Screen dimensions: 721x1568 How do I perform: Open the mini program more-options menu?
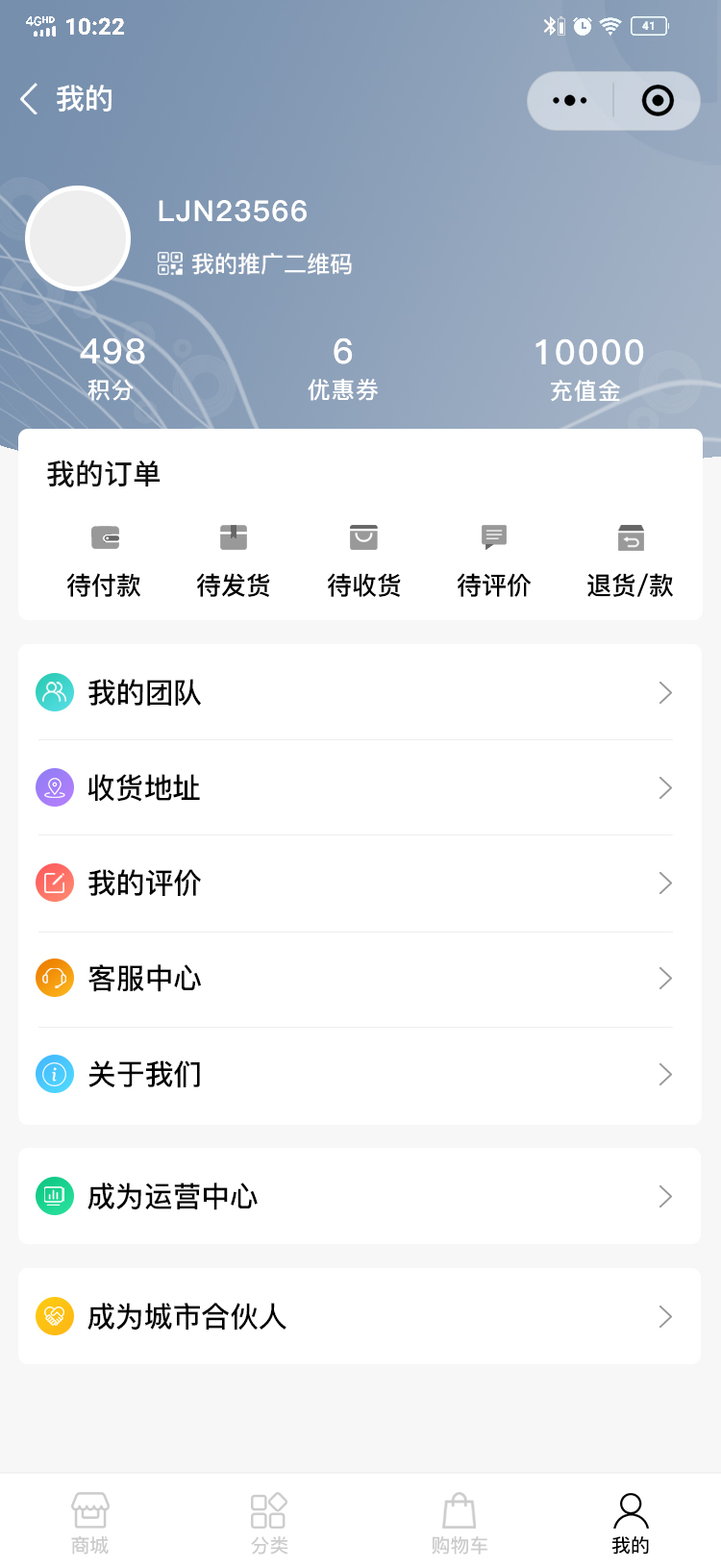click(570, 101)
